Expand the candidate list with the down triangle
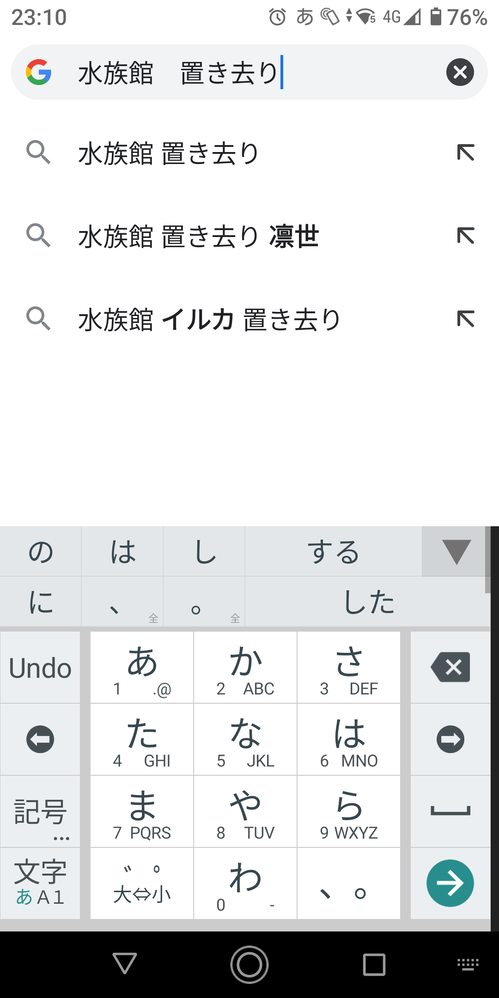Screen dimensions: 499x998 456,552
